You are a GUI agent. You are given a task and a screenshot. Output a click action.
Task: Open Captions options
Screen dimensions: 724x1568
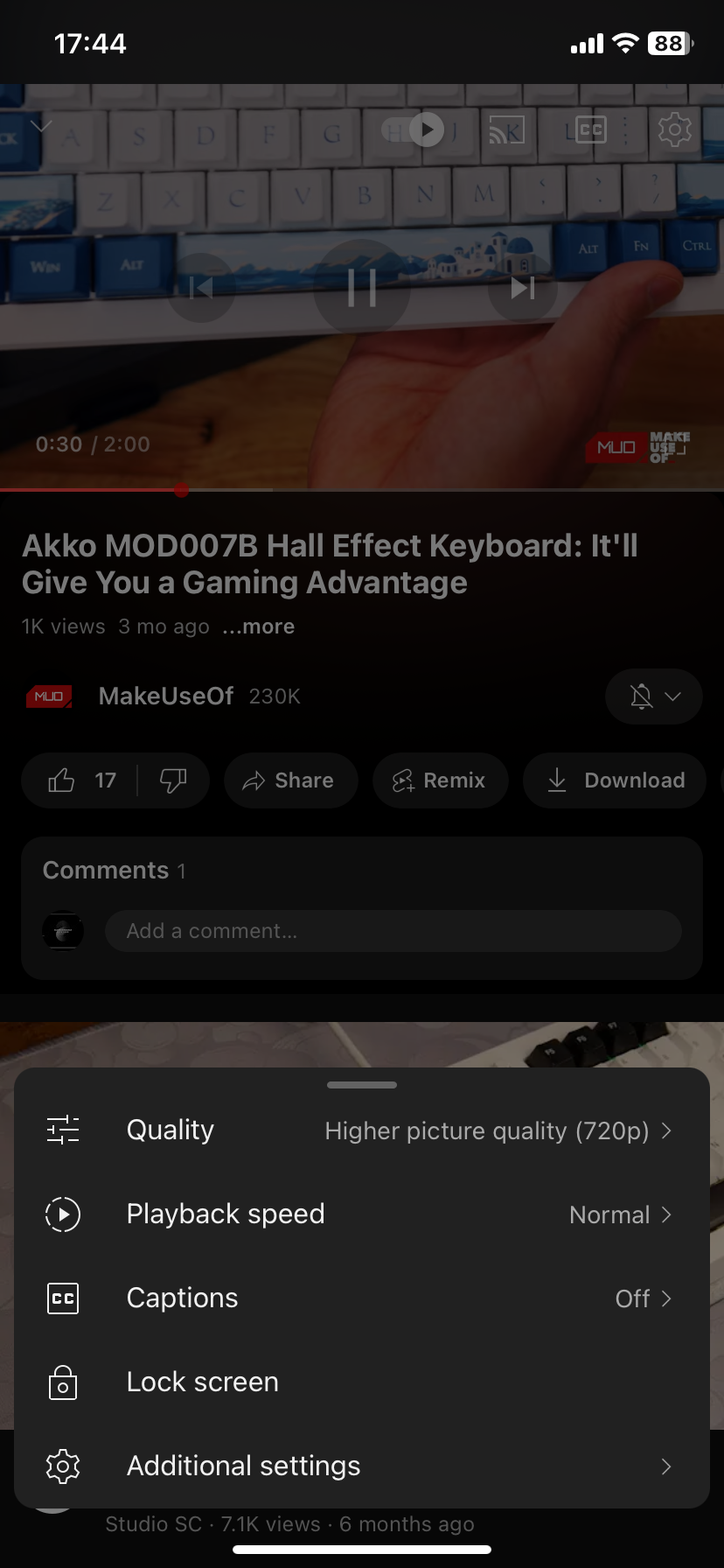click(361, 1298)
